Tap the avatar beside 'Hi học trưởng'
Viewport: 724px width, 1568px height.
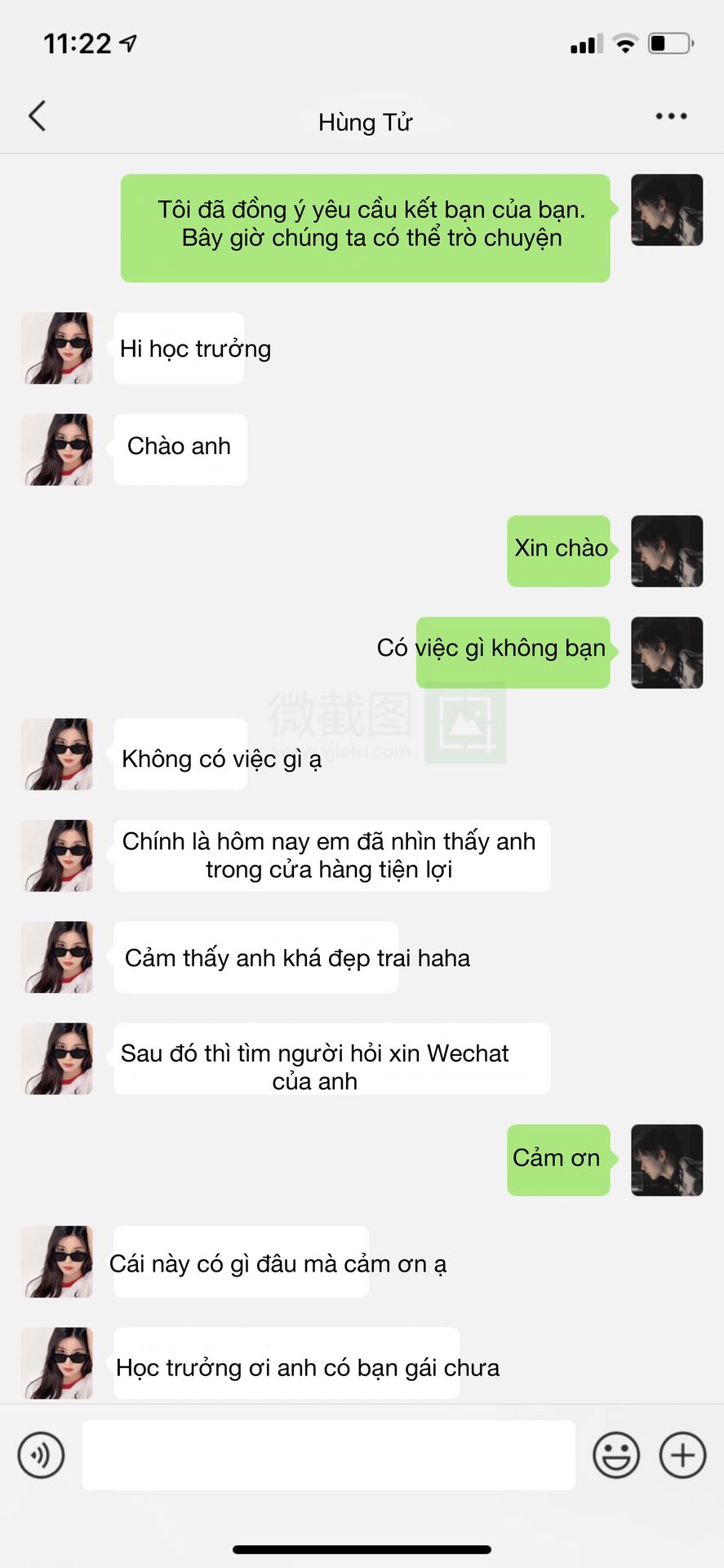tap(57, 348)
